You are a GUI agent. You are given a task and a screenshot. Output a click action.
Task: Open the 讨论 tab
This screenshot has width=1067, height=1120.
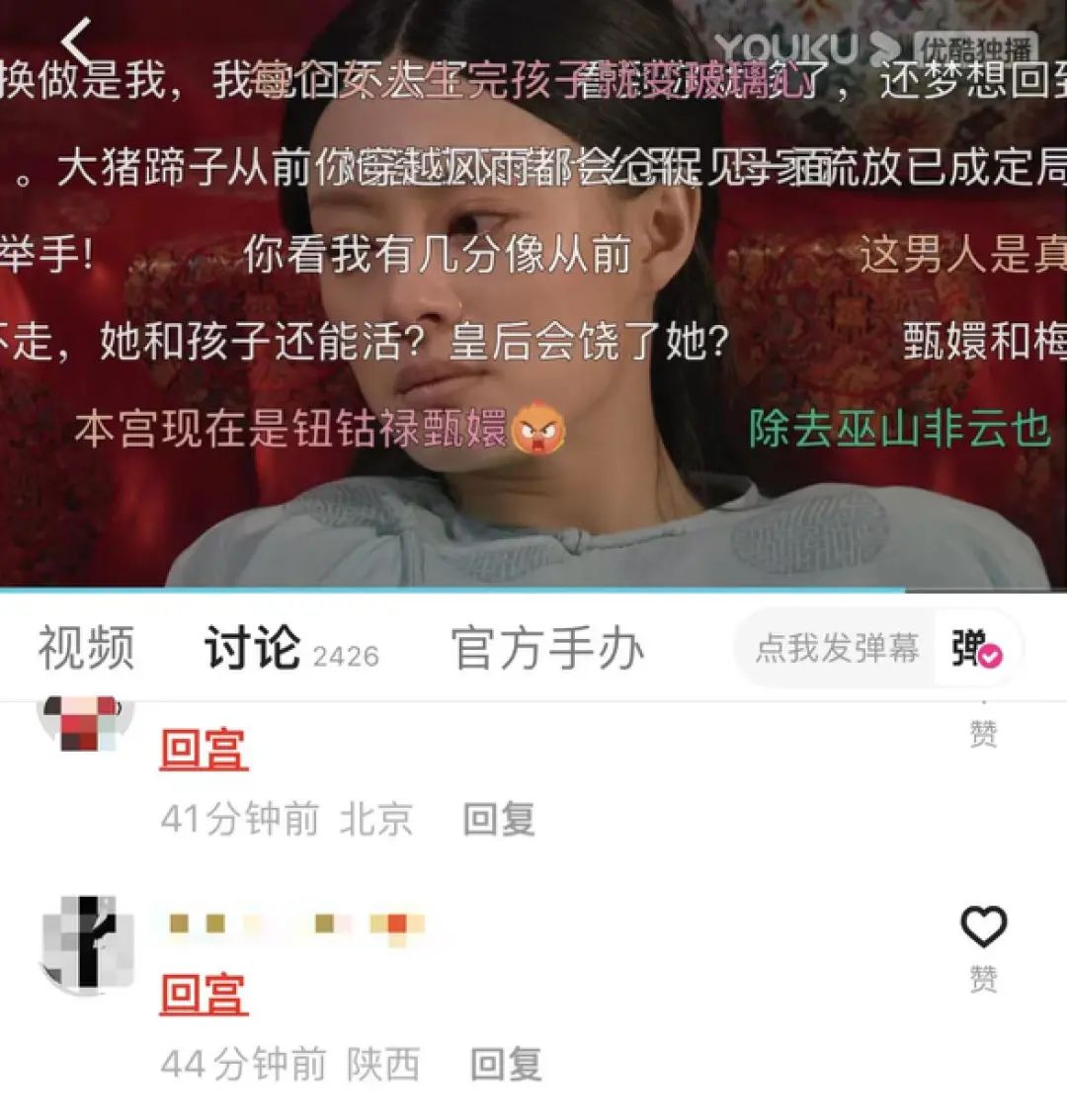tap(253, 649)
